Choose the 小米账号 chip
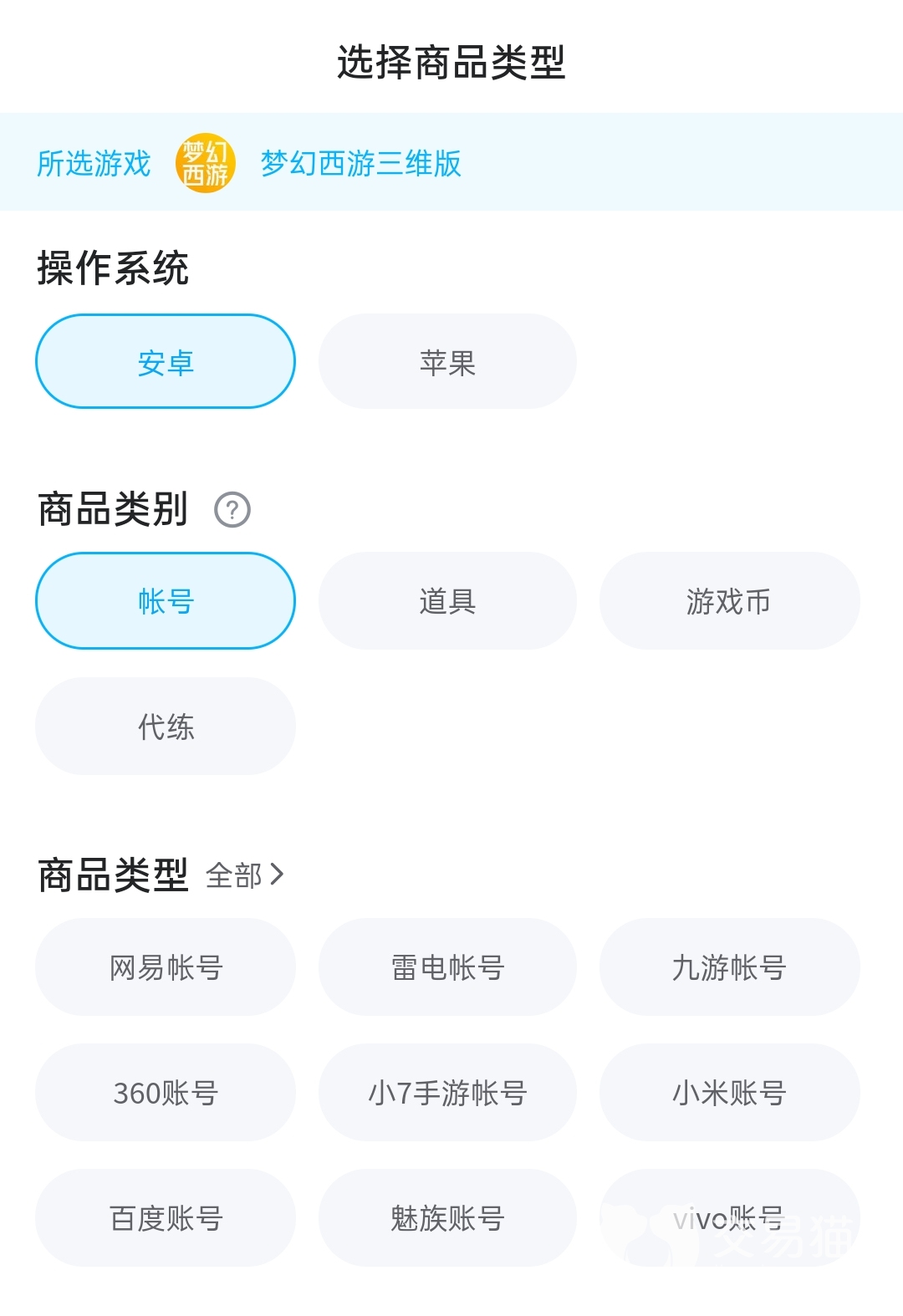Screen dimensions: 903x1316 click(729, 1093)
